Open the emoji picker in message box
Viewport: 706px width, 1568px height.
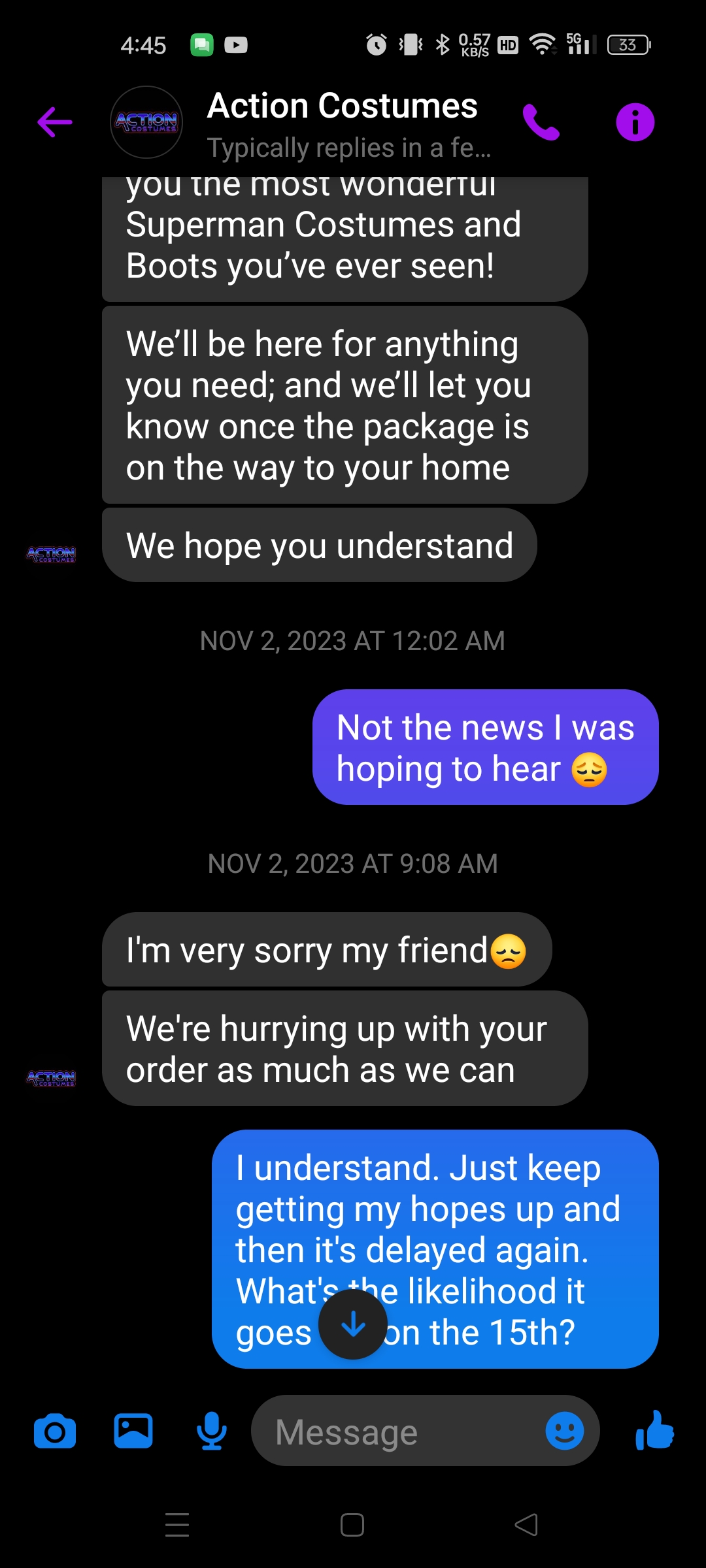(565, 1431)
